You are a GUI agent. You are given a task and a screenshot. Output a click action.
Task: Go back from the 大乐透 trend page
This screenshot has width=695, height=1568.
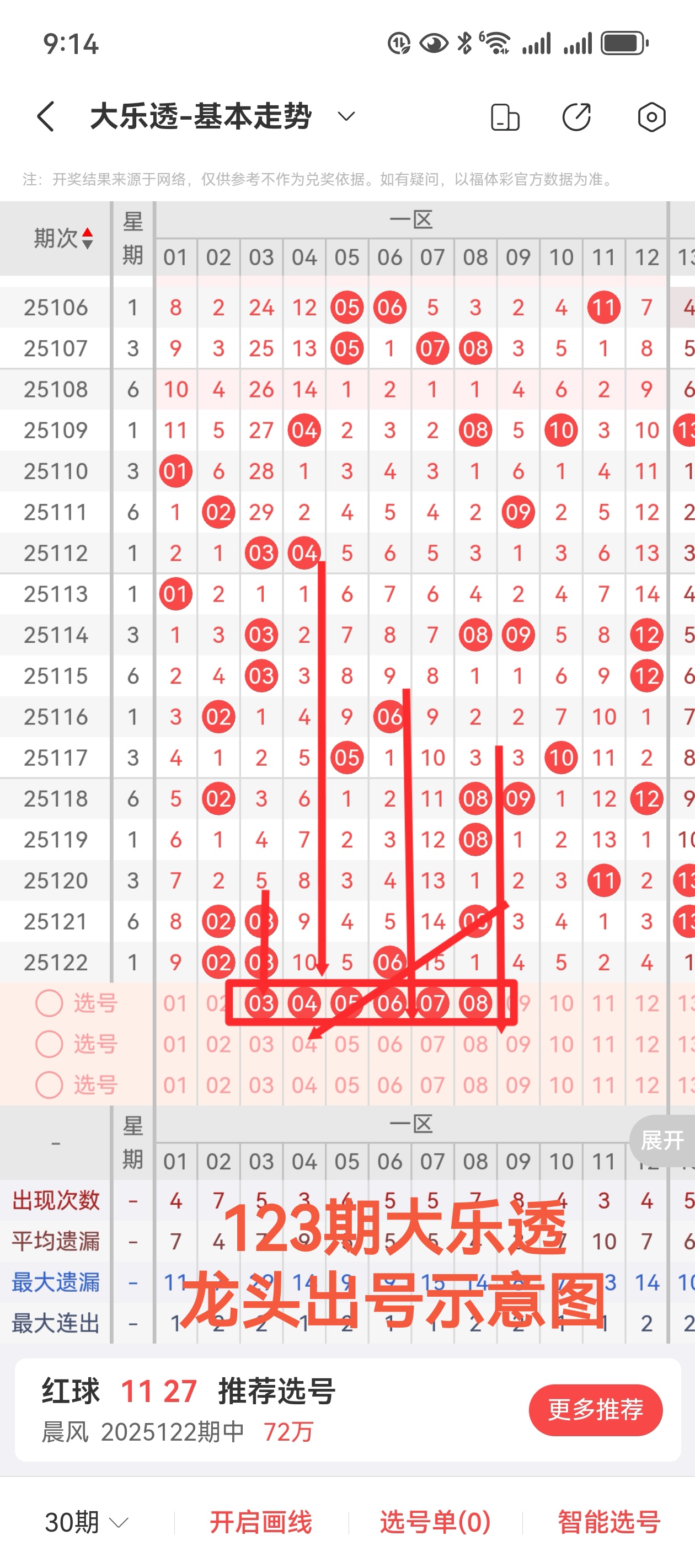pos(46,116)
